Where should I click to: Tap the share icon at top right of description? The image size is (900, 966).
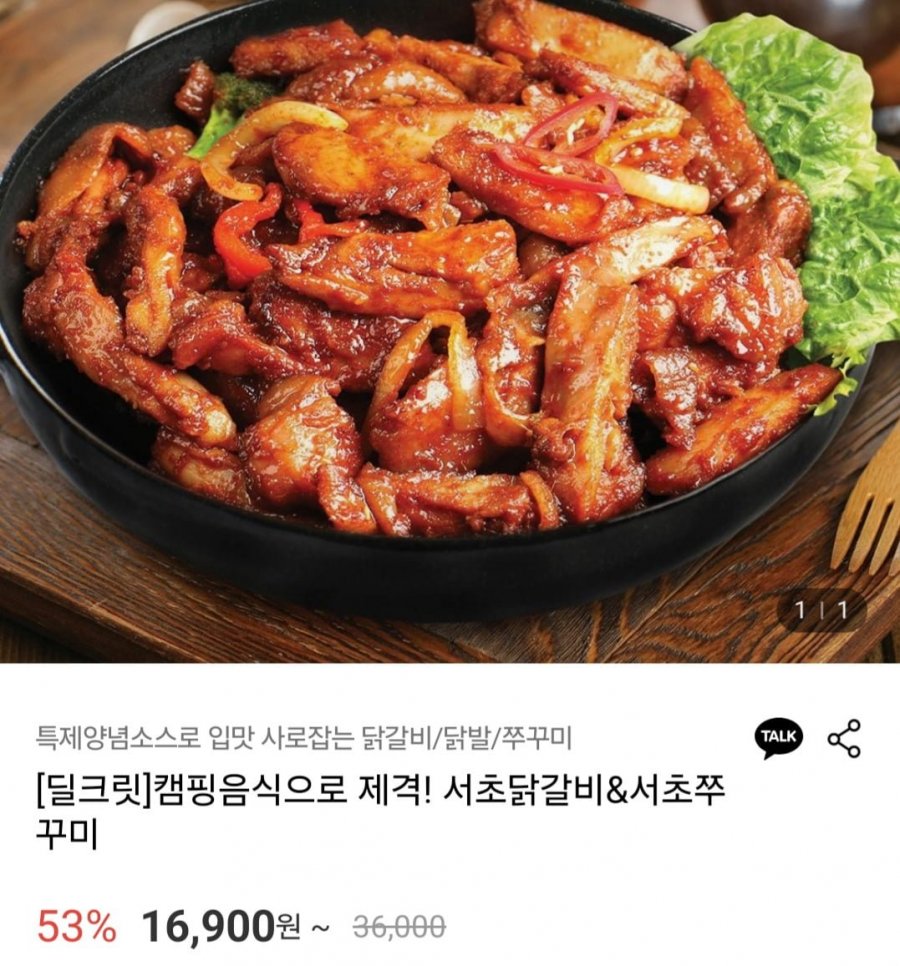pos(845,738)
